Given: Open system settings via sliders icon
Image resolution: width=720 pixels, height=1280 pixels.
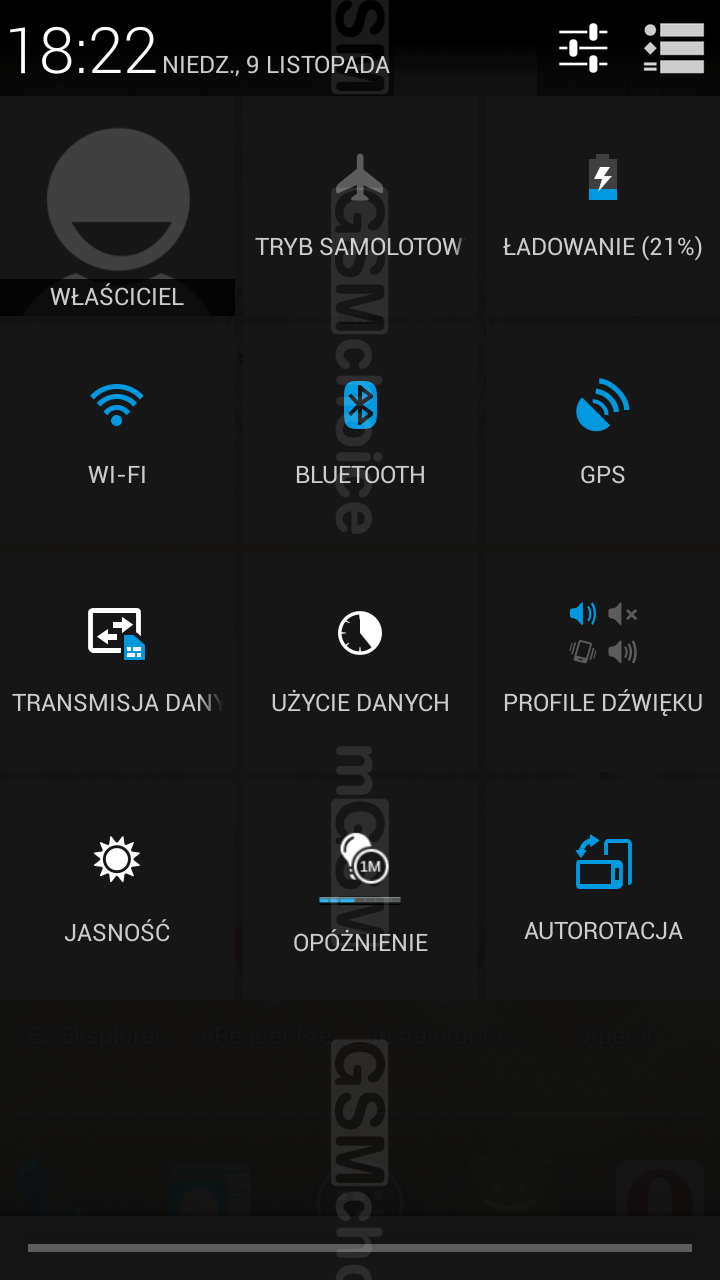Looking at the screenshot, I should (x=583, y=47).
